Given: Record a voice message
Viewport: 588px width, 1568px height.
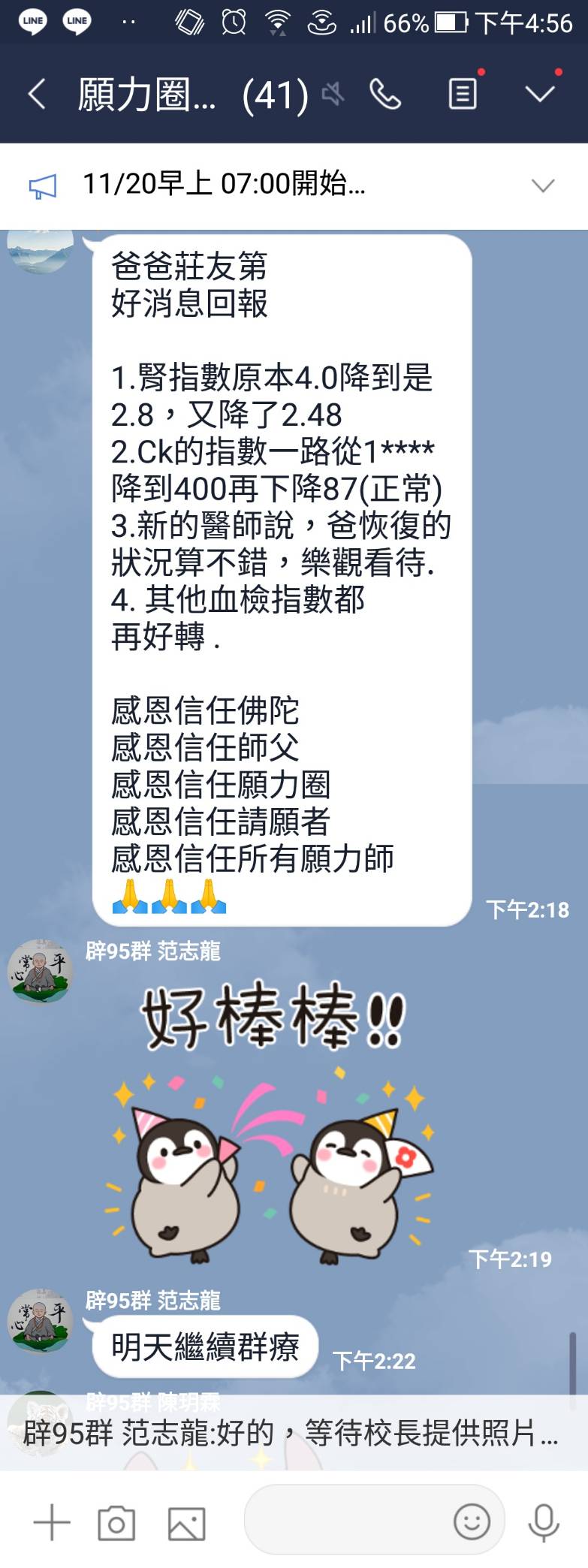Looking at the screenshot, I should coord(543,1524).
